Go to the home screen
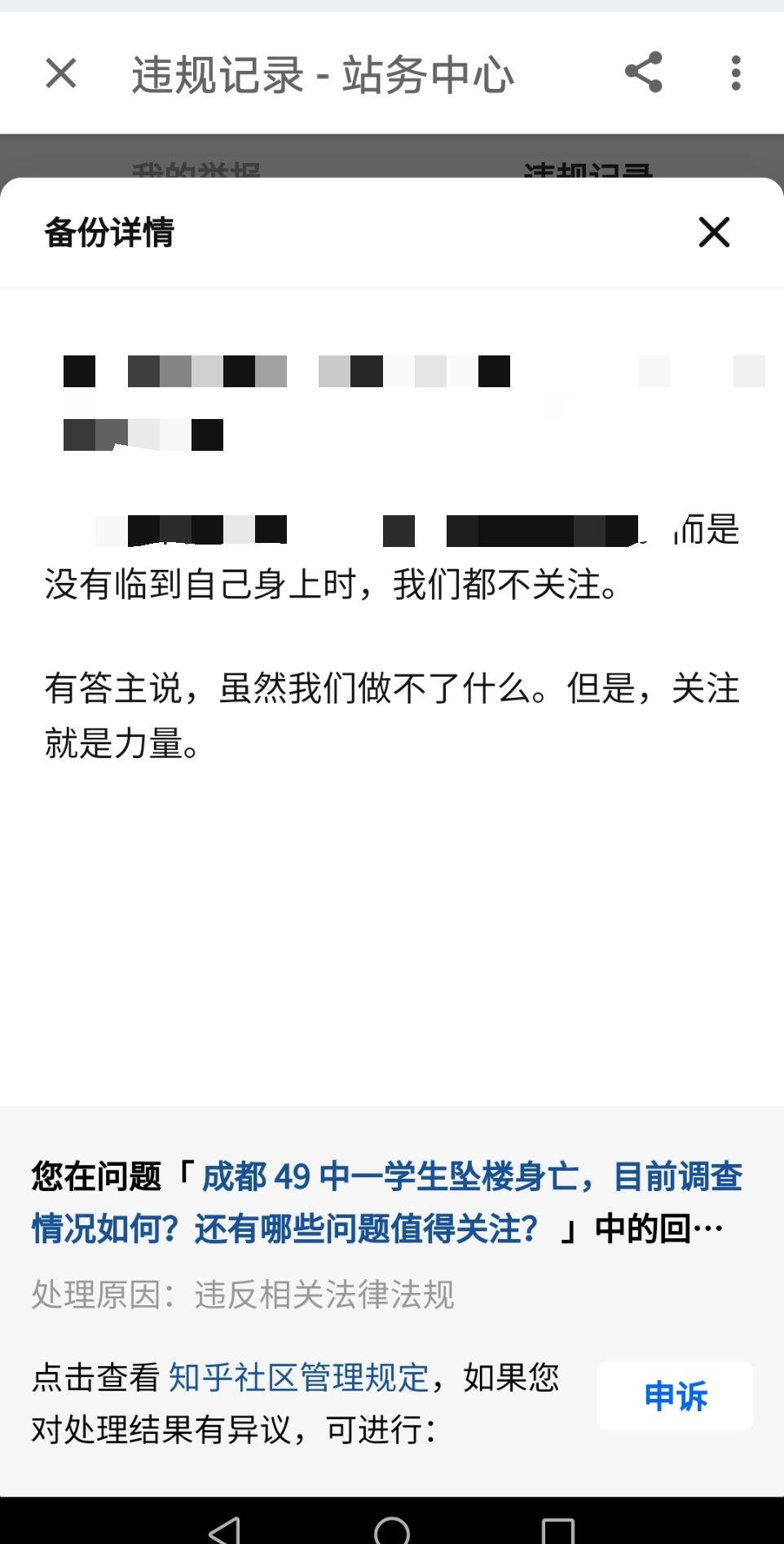 click(392, 1529)
